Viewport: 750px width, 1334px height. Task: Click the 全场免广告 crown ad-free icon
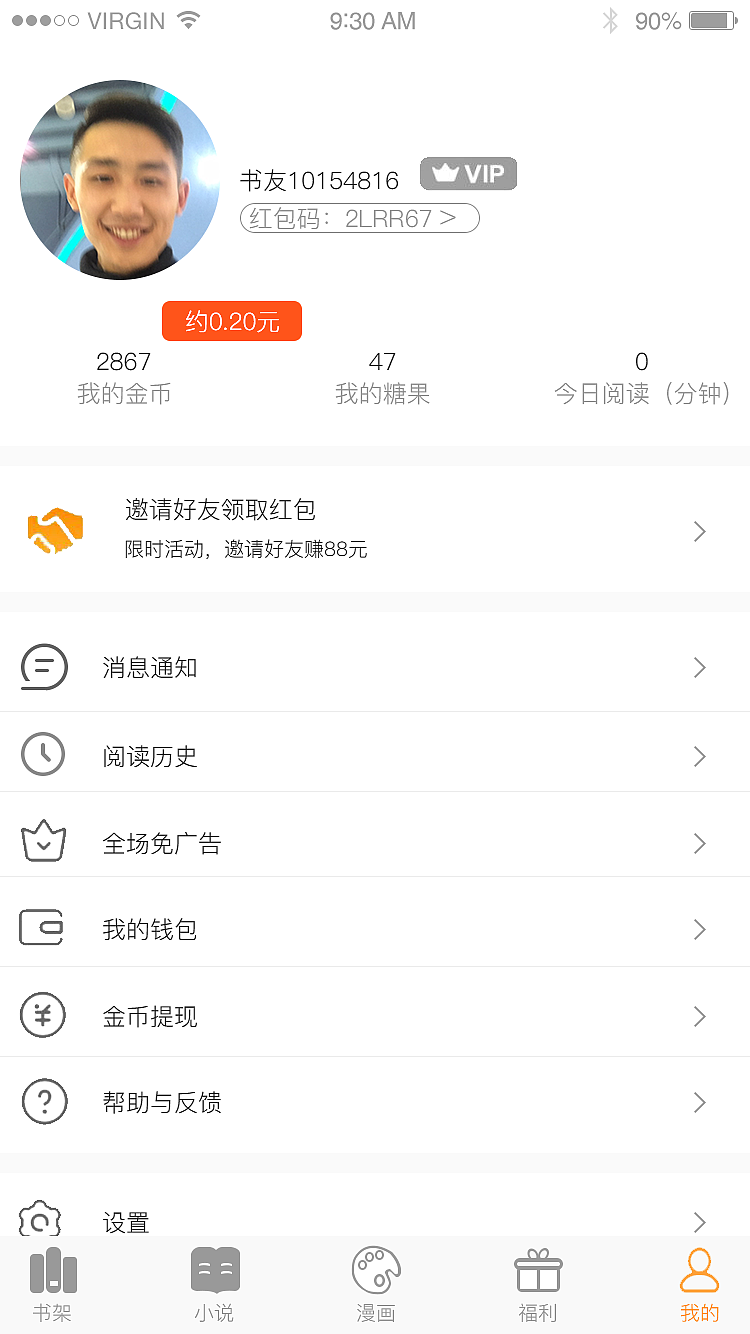pos(43,841)
